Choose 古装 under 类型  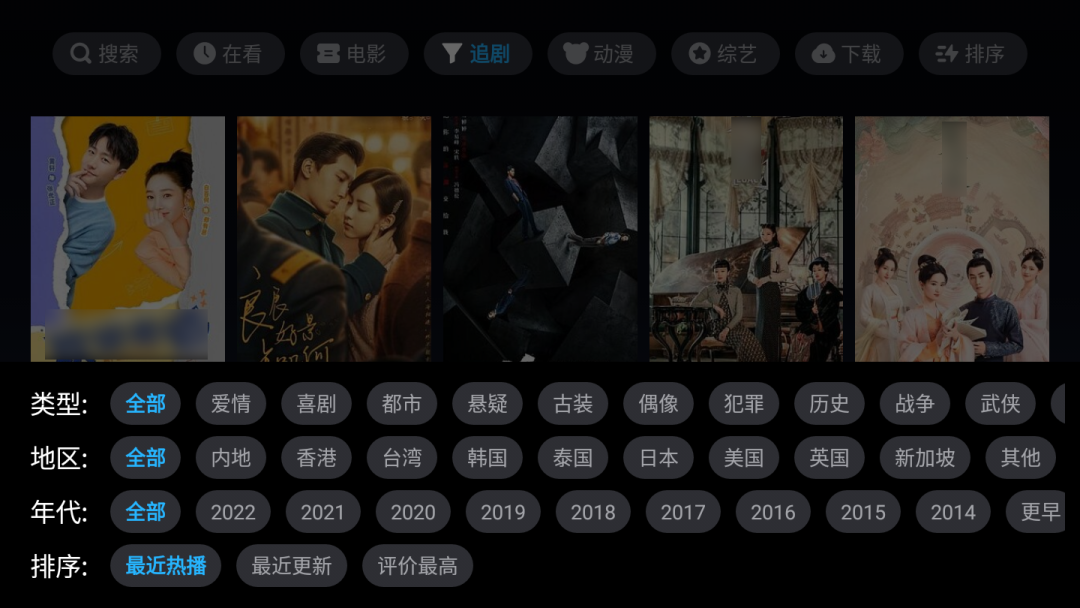tap(573, 404)
